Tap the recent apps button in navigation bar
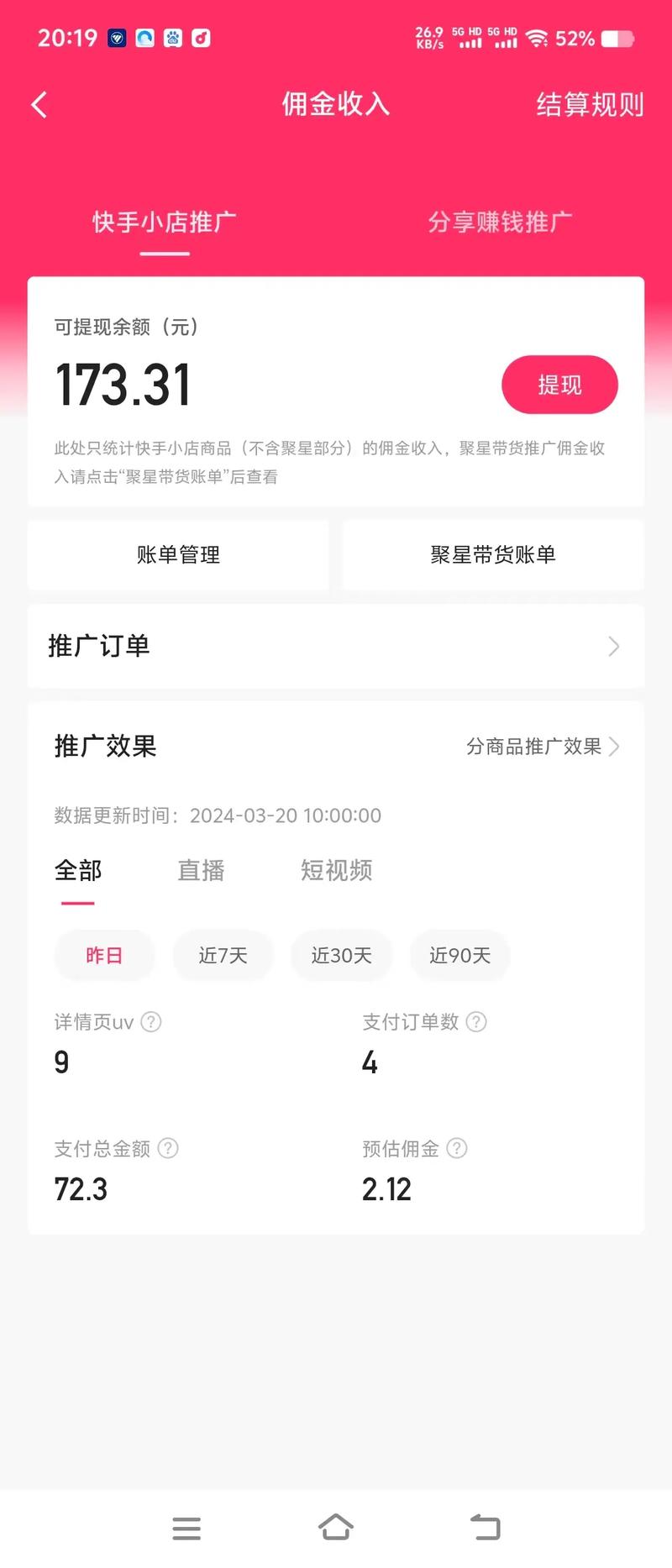The height and width of the screenshot is (1568, 672). pyautogui.click(x=186, y=1529)
